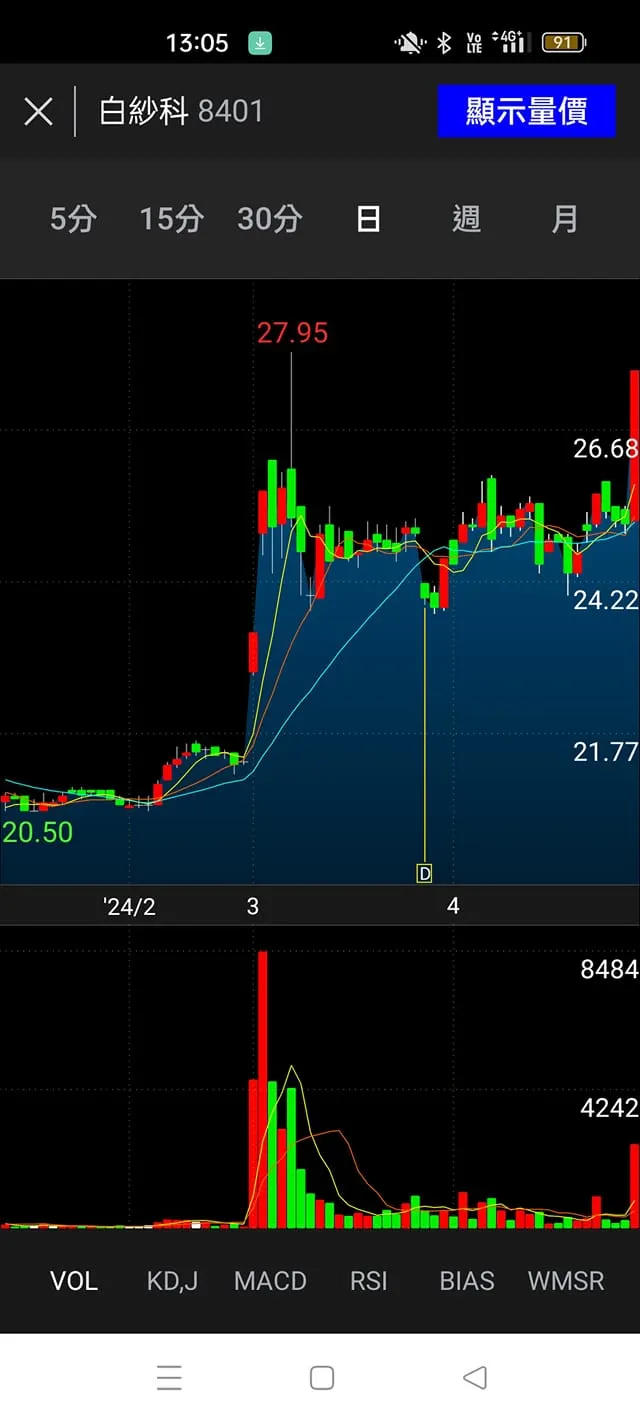Switch to the 5分 interval
The height and width of the screenshot is (1422, 640).
point(73,218)
